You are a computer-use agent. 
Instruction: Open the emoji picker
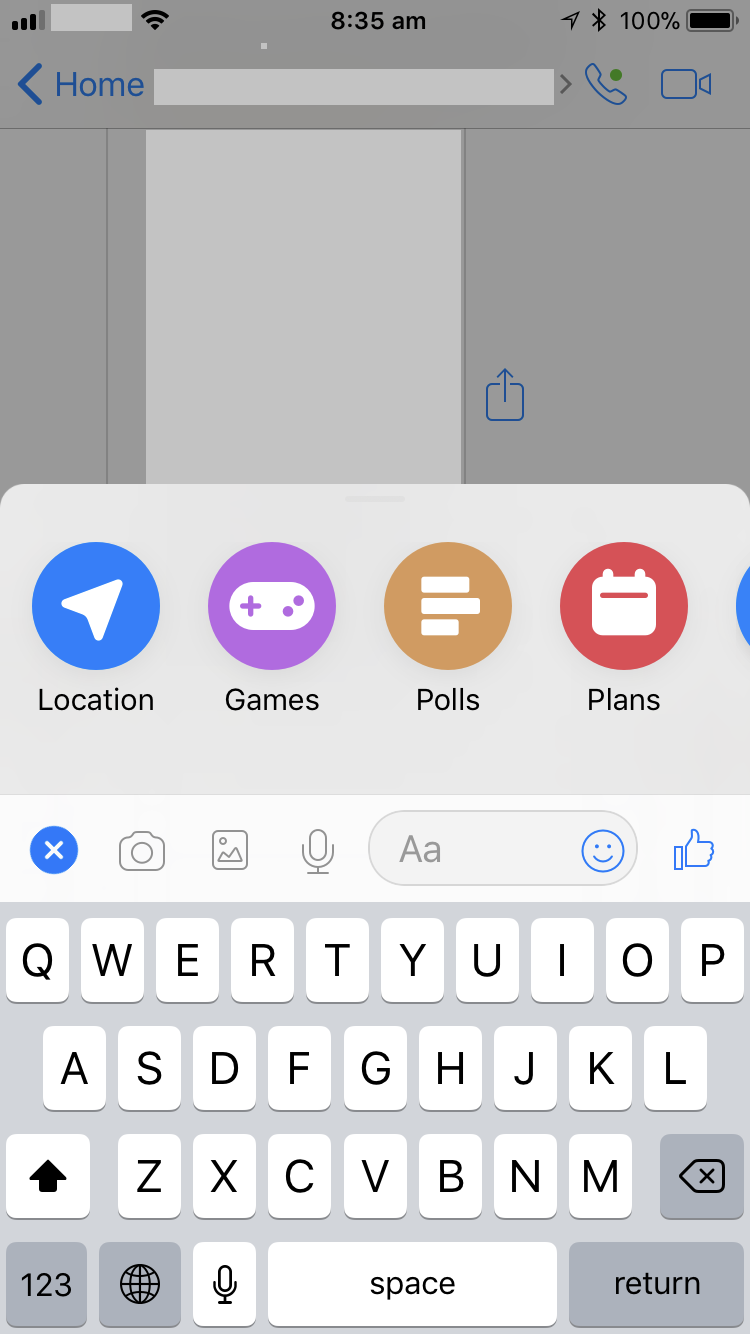(603, 850)
